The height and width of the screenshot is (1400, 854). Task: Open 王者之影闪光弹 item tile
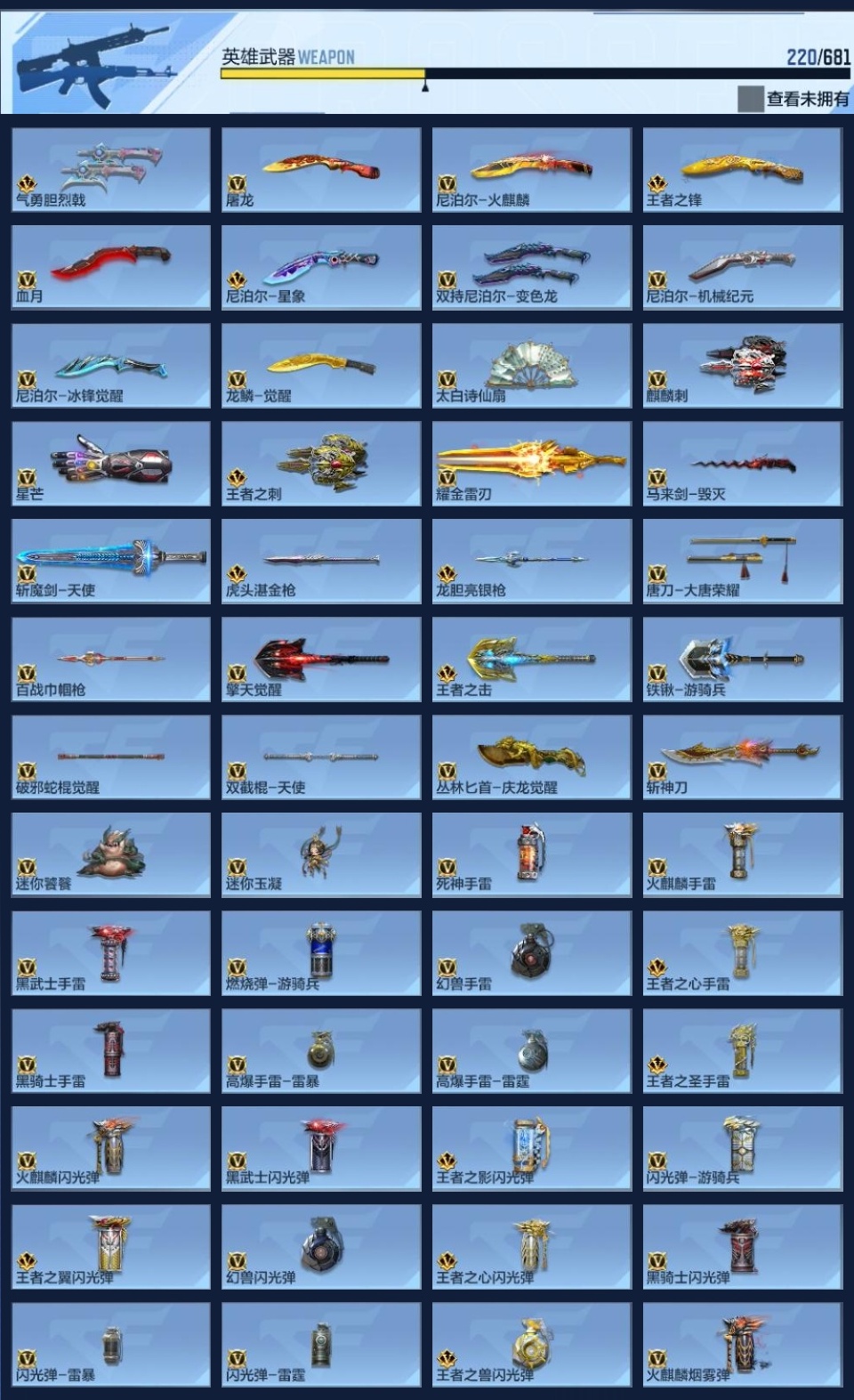[532, 1148]
